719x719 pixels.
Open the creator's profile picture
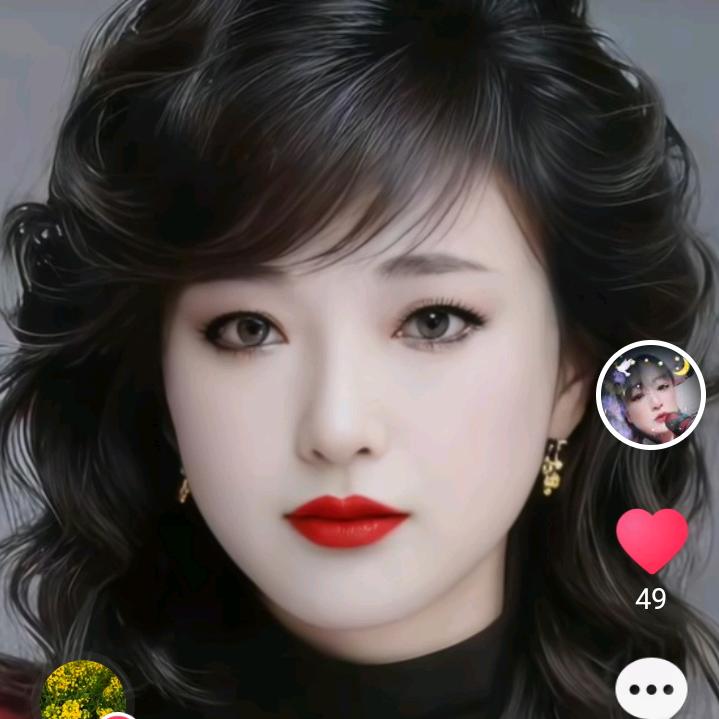pos(651,395)
